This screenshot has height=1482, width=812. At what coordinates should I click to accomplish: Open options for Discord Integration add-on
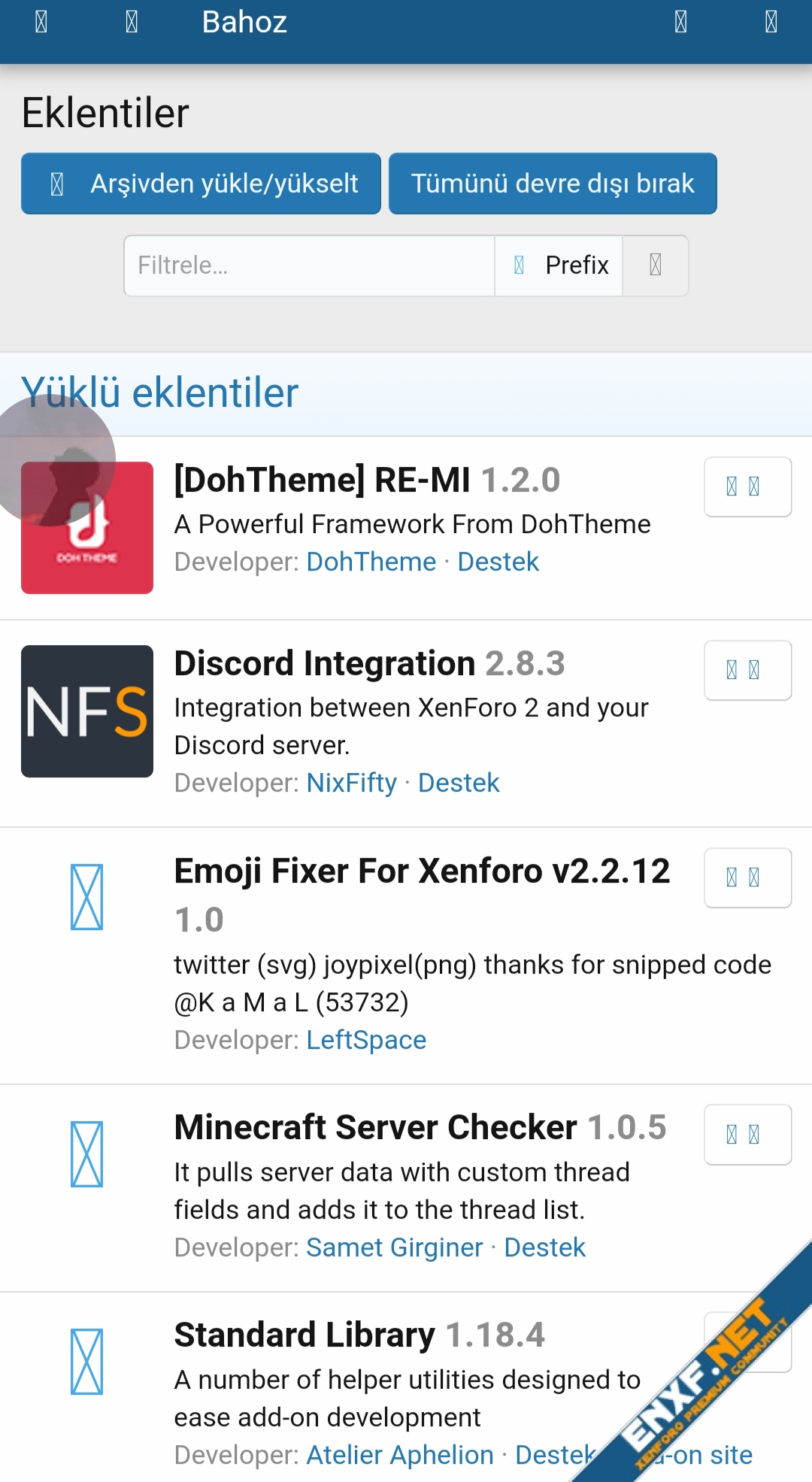tap(747, 670)
